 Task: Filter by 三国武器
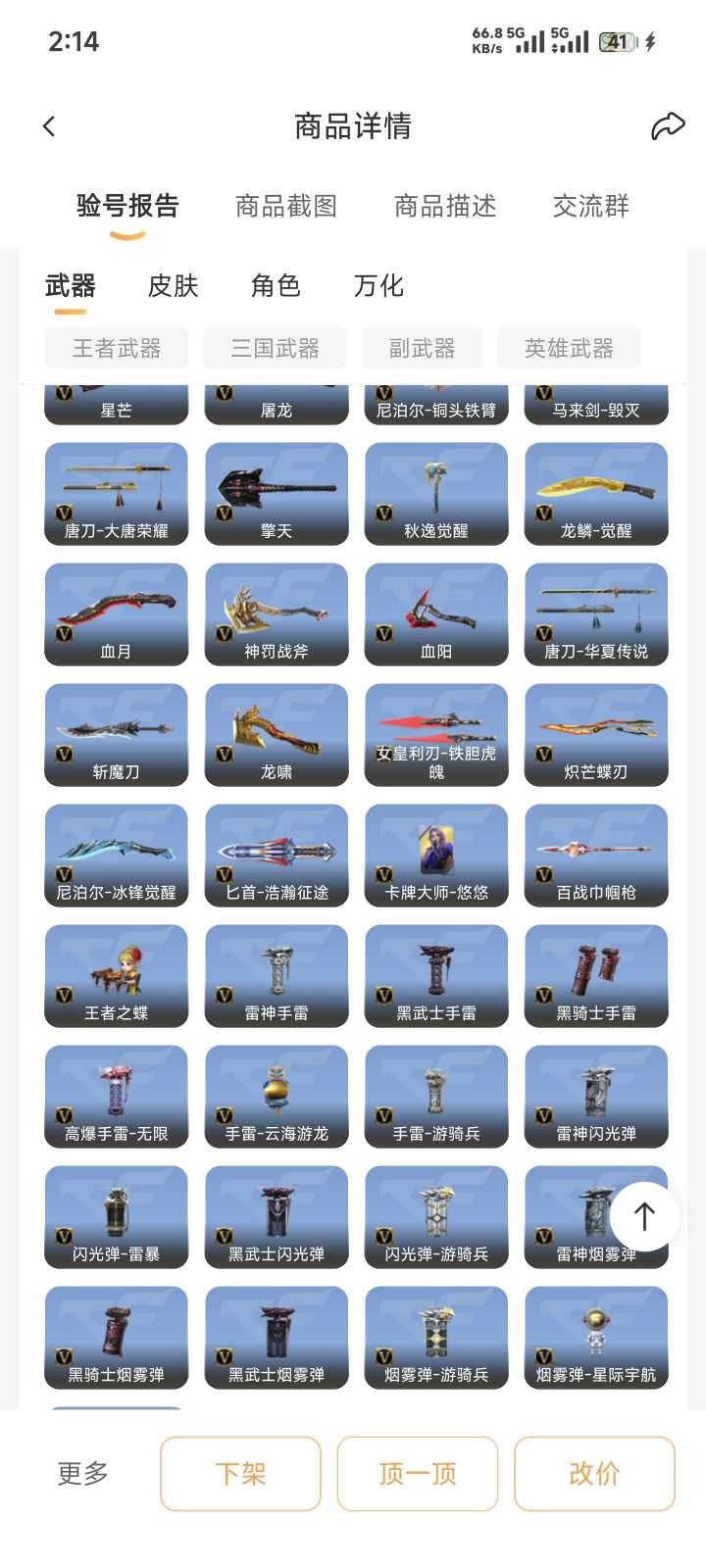click(276, 348)
